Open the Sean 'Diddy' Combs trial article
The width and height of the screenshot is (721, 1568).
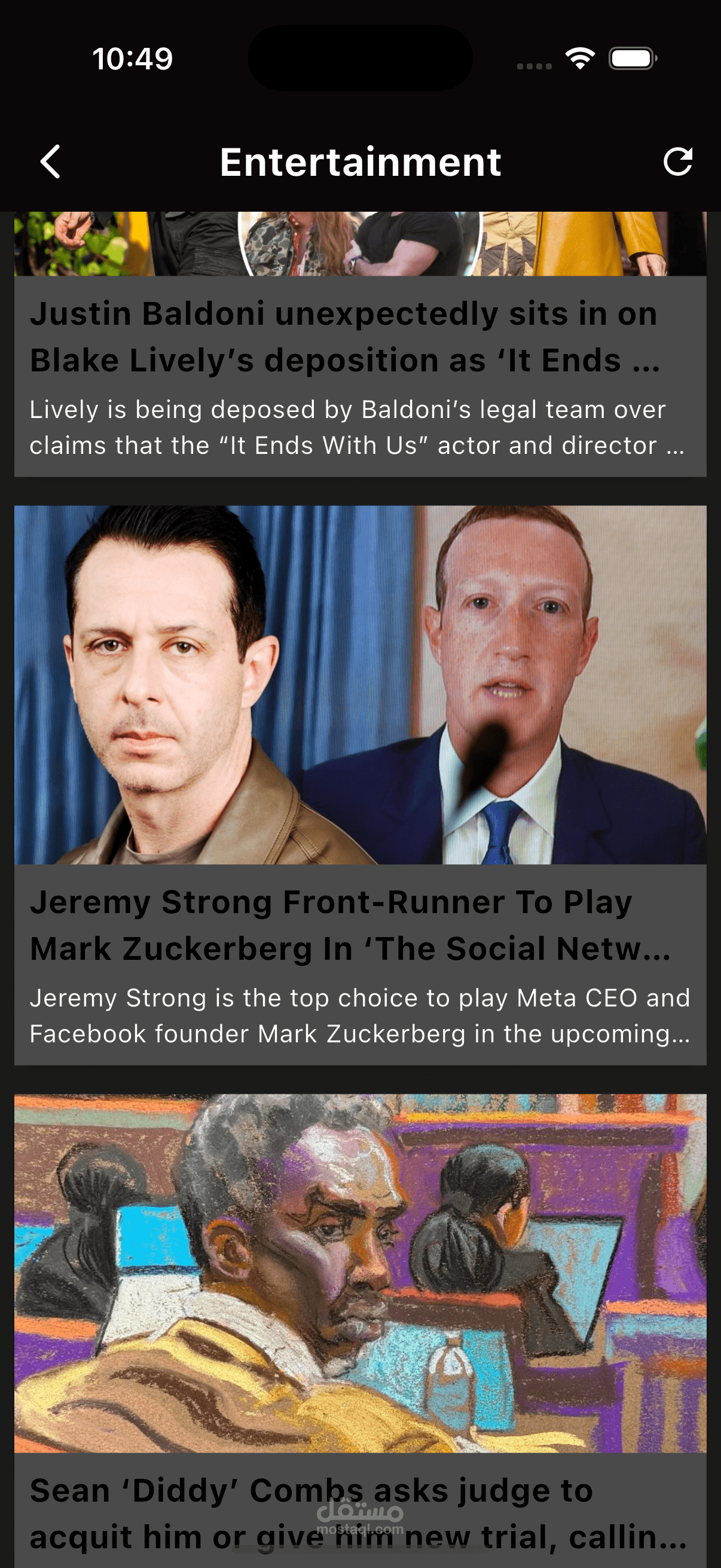point(360,1331)
